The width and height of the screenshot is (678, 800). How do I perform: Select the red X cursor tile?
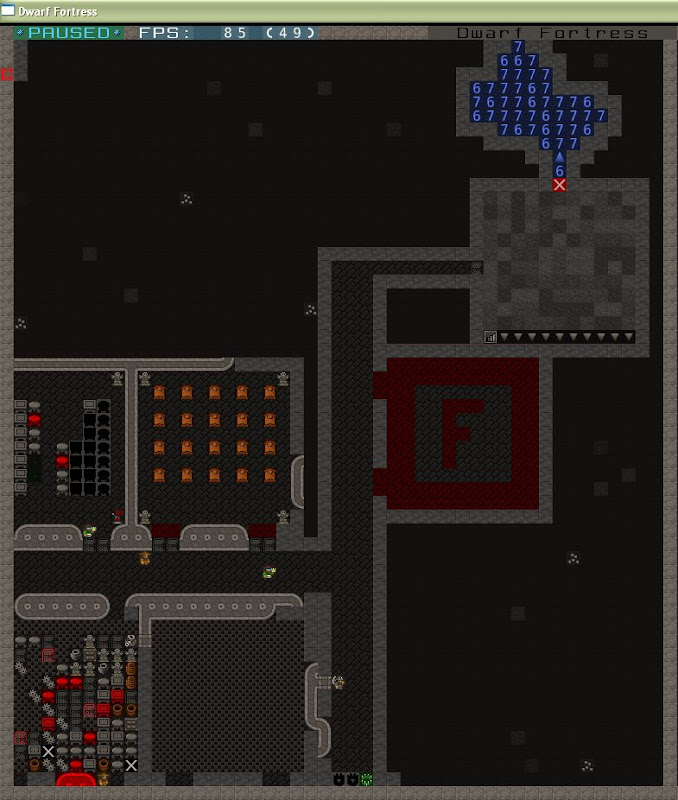click(x=559, y=185)
